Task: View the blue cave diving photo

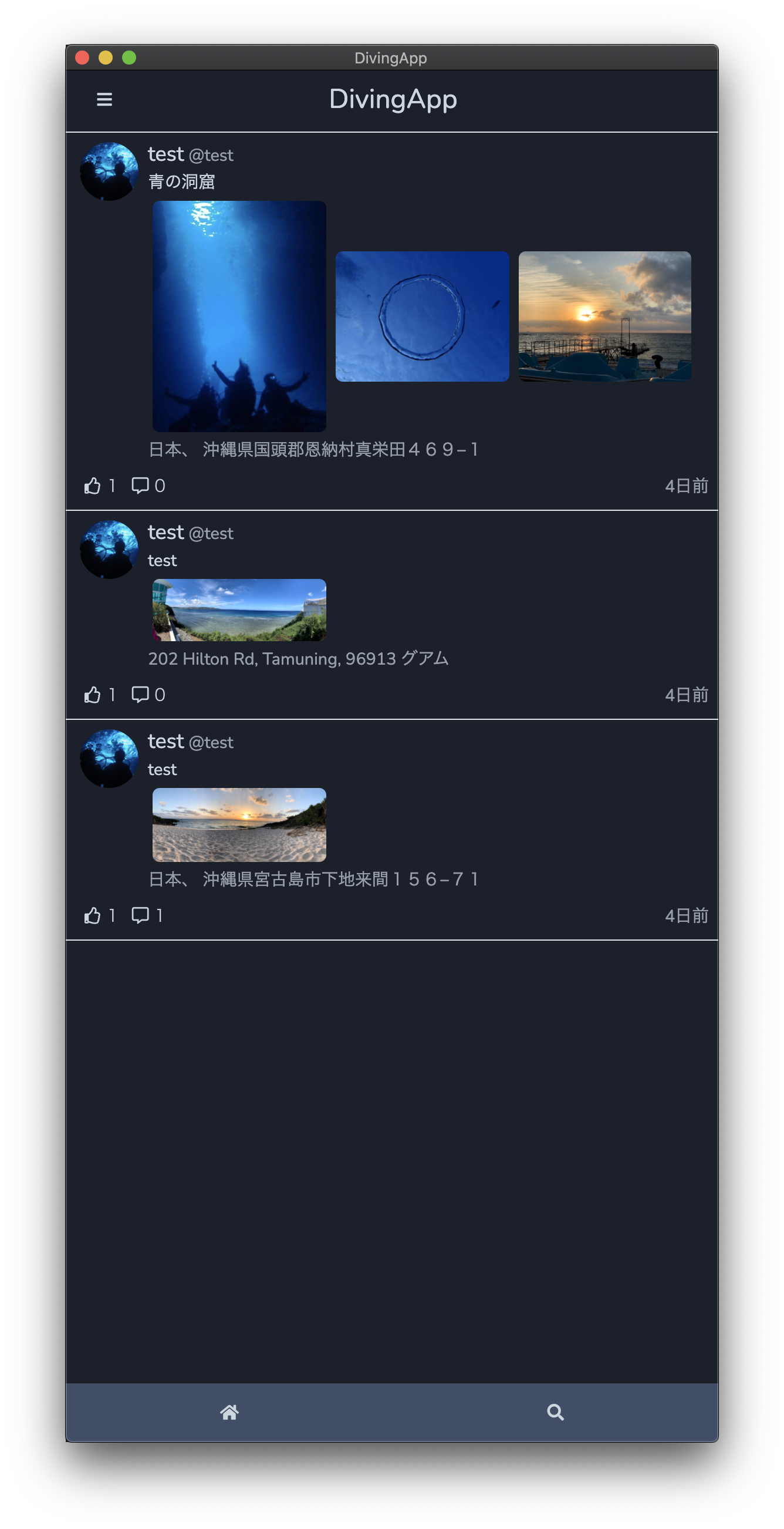Action: (x=238, y=316)
